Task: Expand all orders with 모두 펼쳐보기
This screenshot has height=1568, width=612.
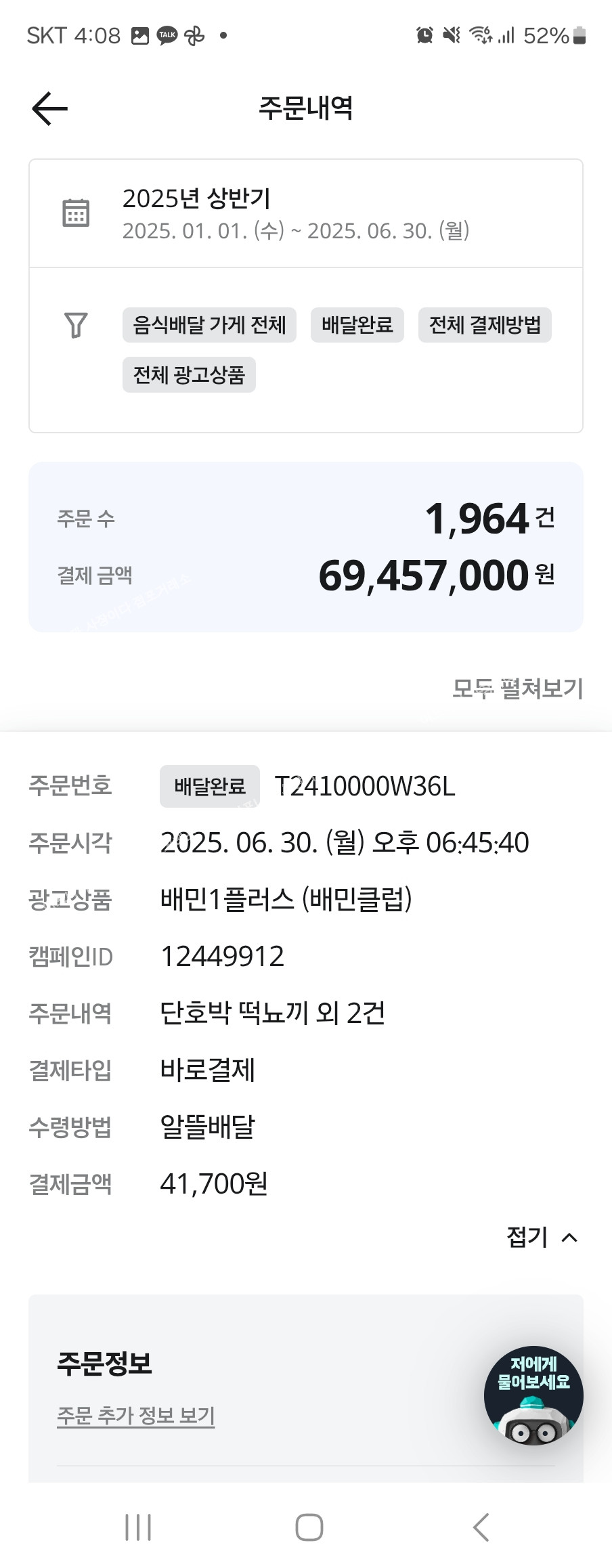Action: pos(517,689)
